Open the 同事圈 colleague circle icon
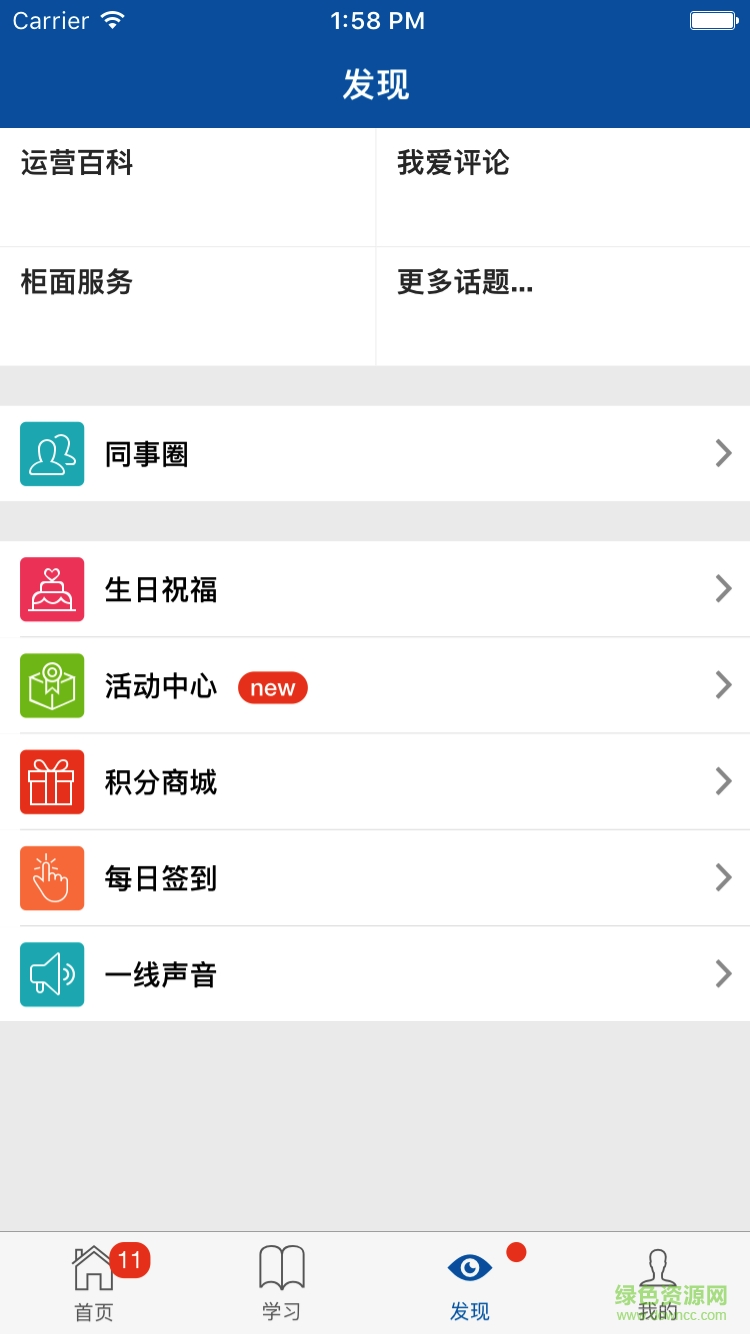The height and width of the screenshot is (1334, 750). point(52,453)
